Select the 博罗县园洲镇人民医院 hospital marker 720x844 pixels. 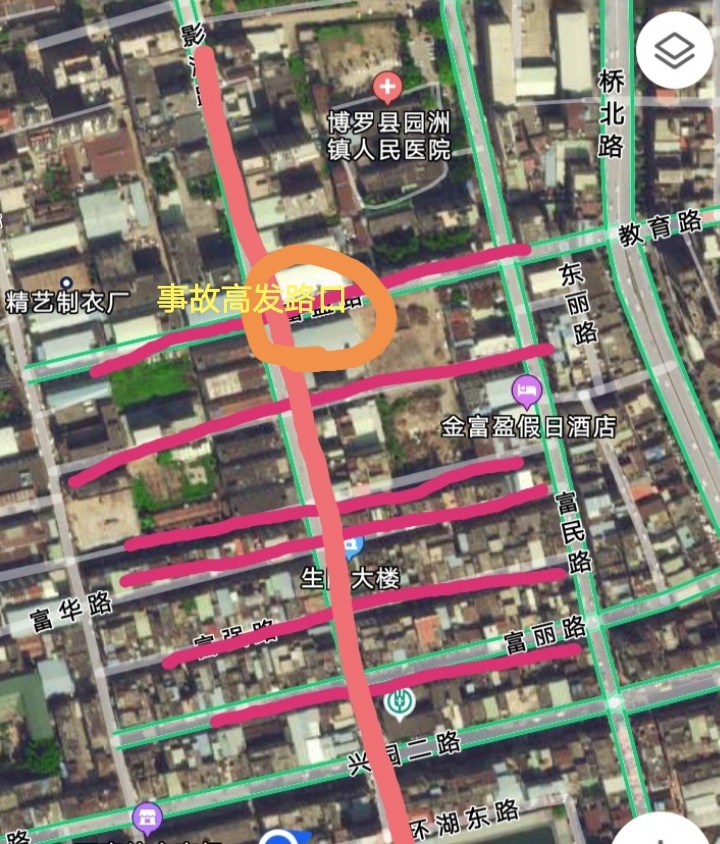387,89
